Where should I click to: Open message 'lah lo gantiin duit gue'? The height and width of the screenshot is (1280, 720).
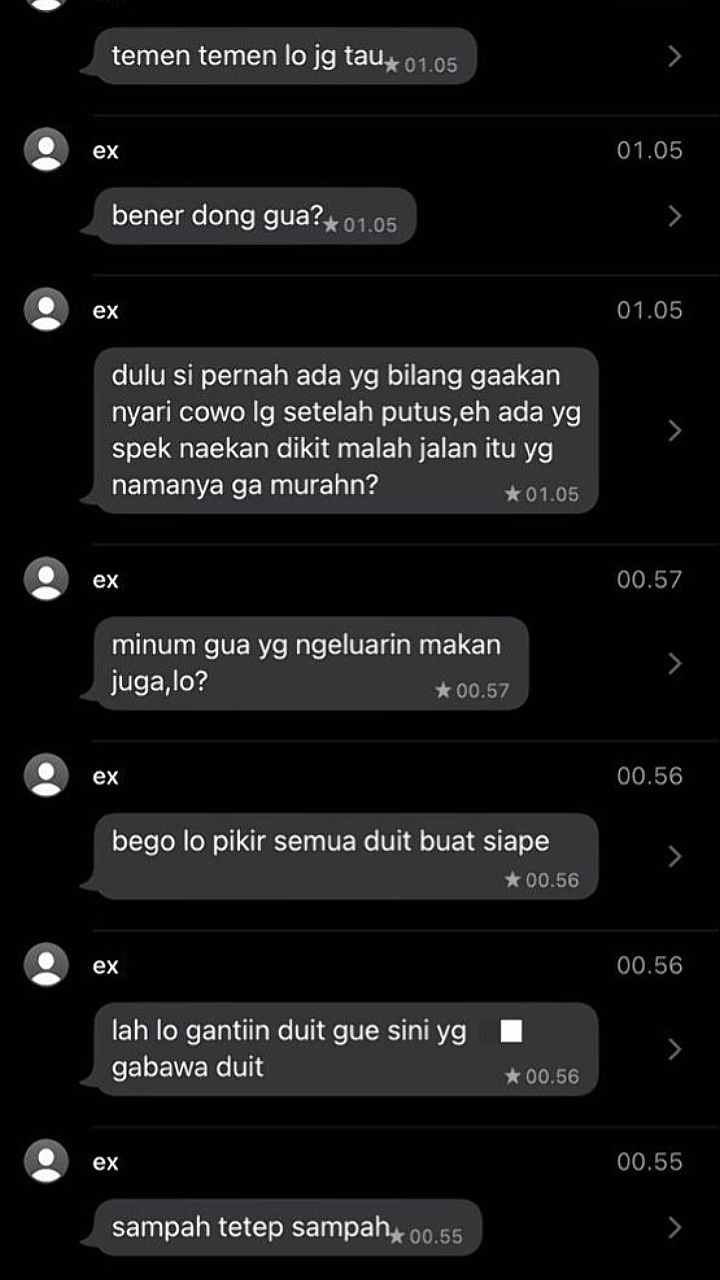pyautogui.click(x=346, y=1049)
